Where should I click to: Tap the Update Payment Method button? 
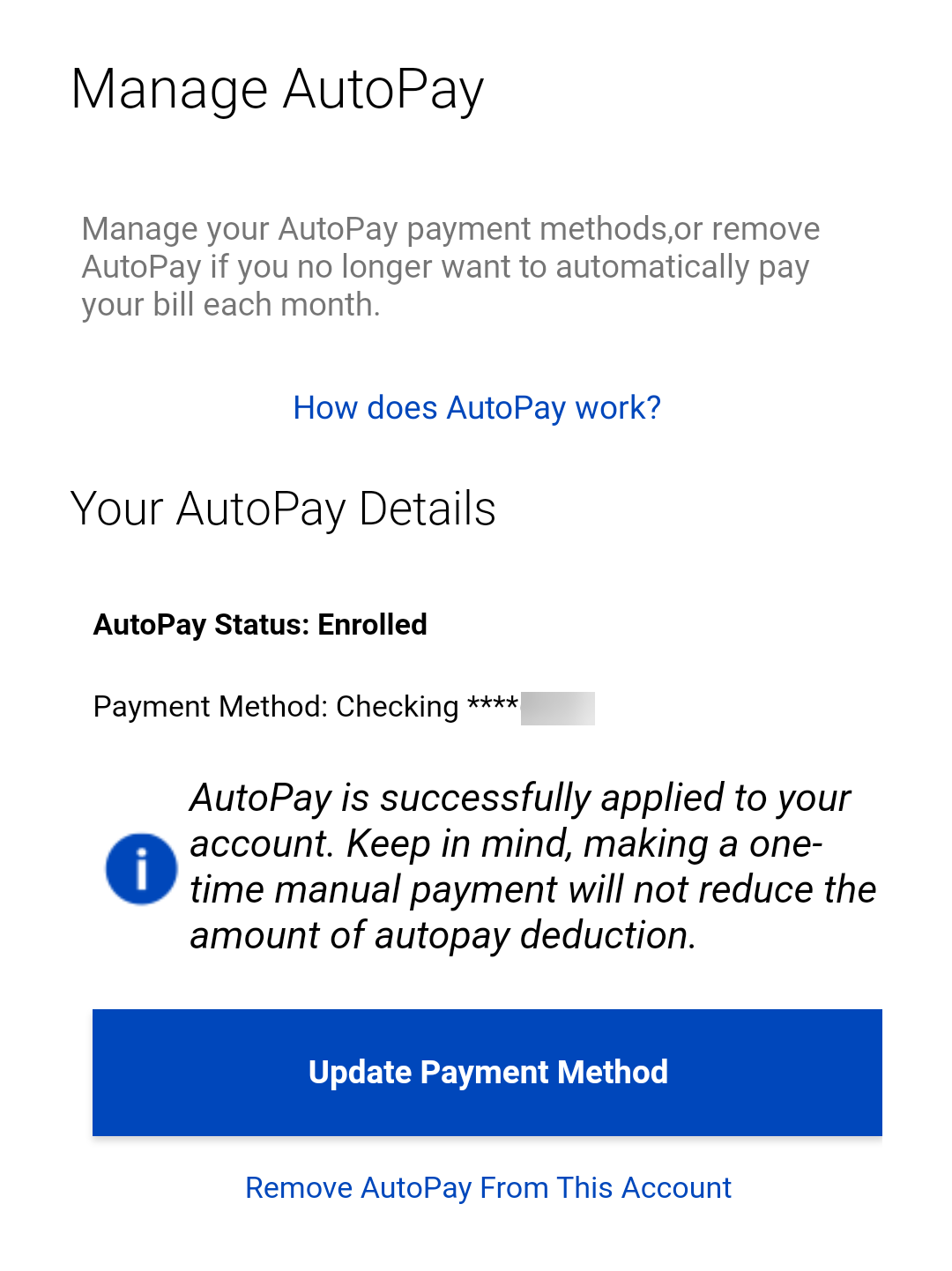(x=487, y=1072)
